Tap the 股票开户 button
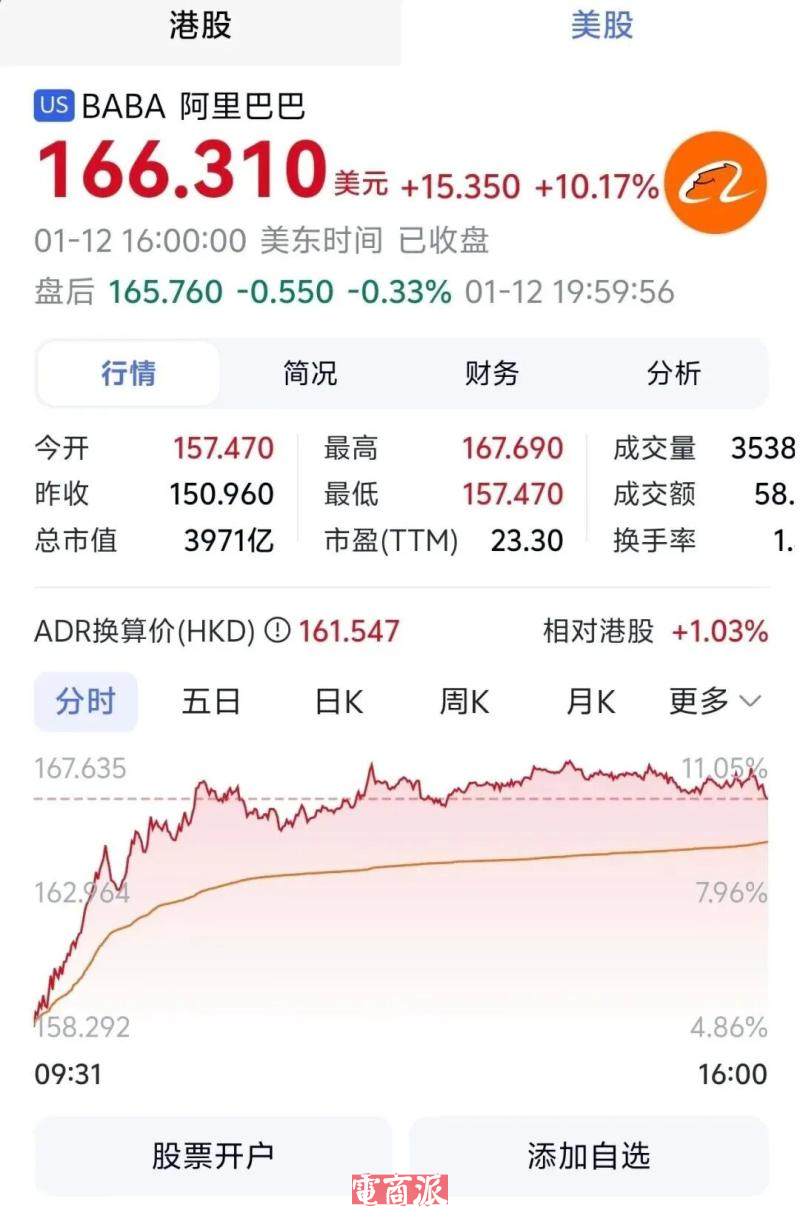Viewport: 800px width, 1227px height. tap(213, 1156)
